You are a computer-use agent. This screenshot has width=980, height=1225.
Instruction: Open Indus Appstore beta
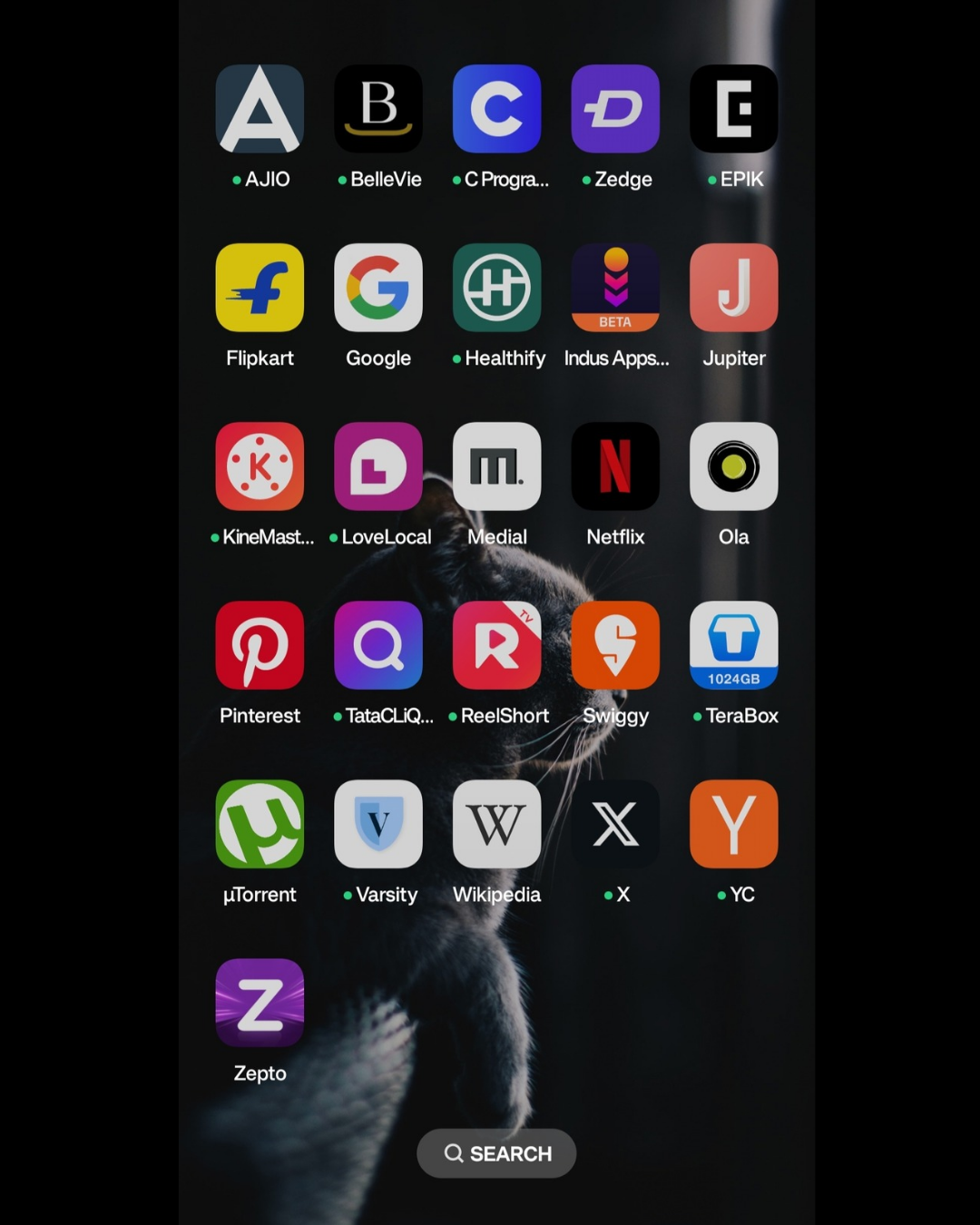615,288
